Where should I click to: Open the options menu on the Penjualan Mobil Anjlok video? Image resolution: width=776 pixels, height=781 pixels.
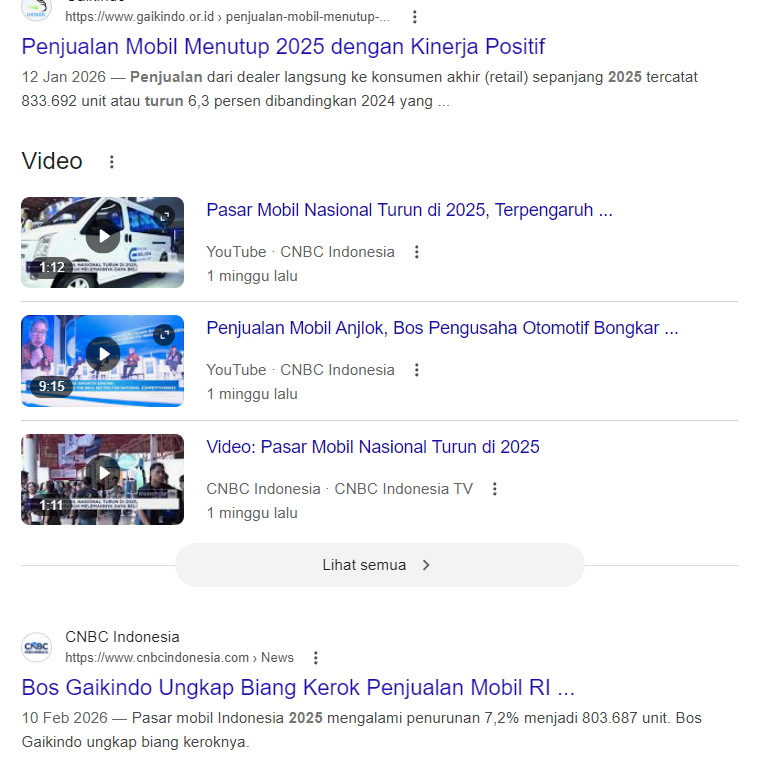tap(416, 371)
